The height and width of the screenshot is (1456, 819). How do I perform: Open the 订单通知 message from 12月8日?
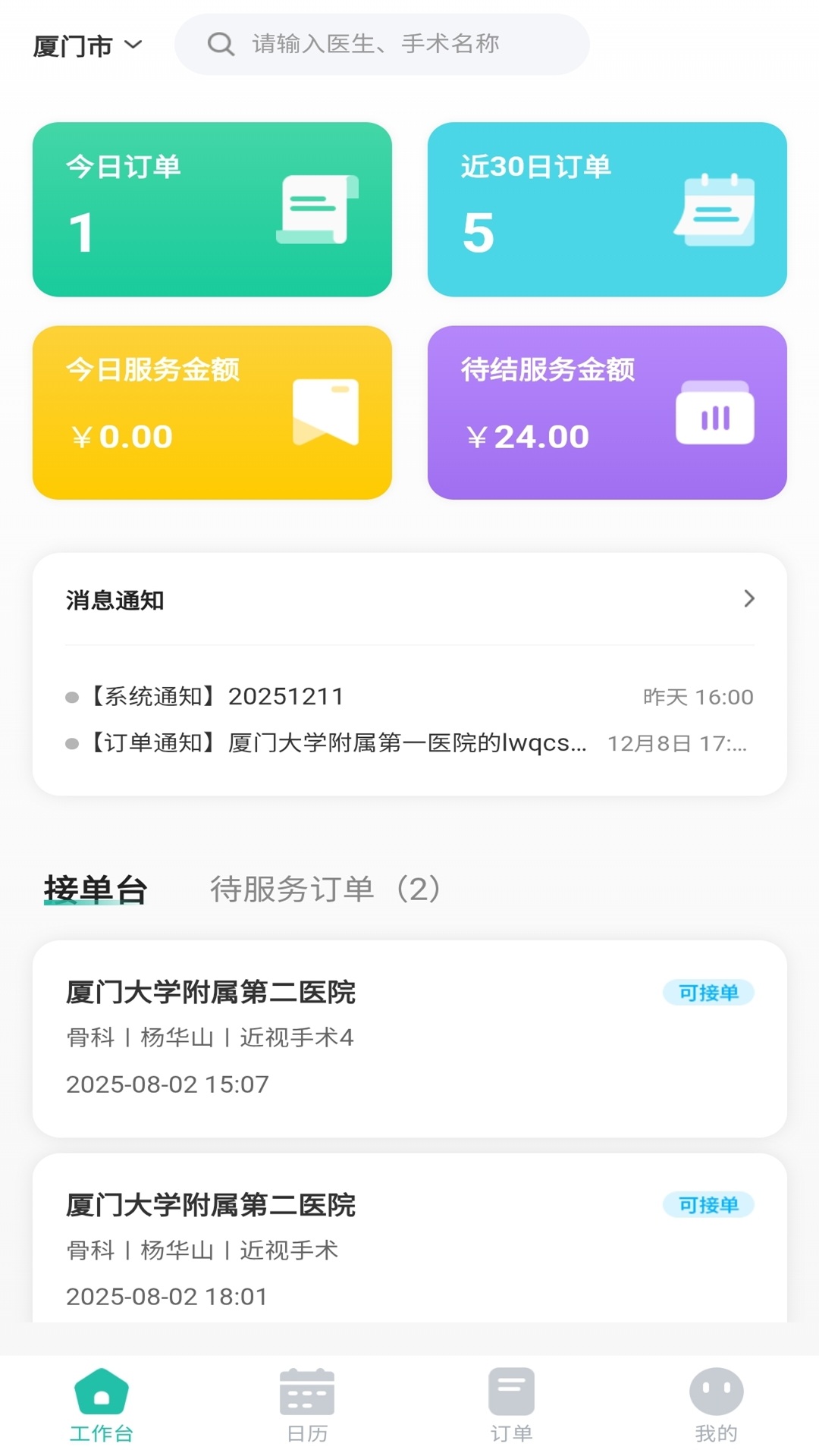[409, 743]
